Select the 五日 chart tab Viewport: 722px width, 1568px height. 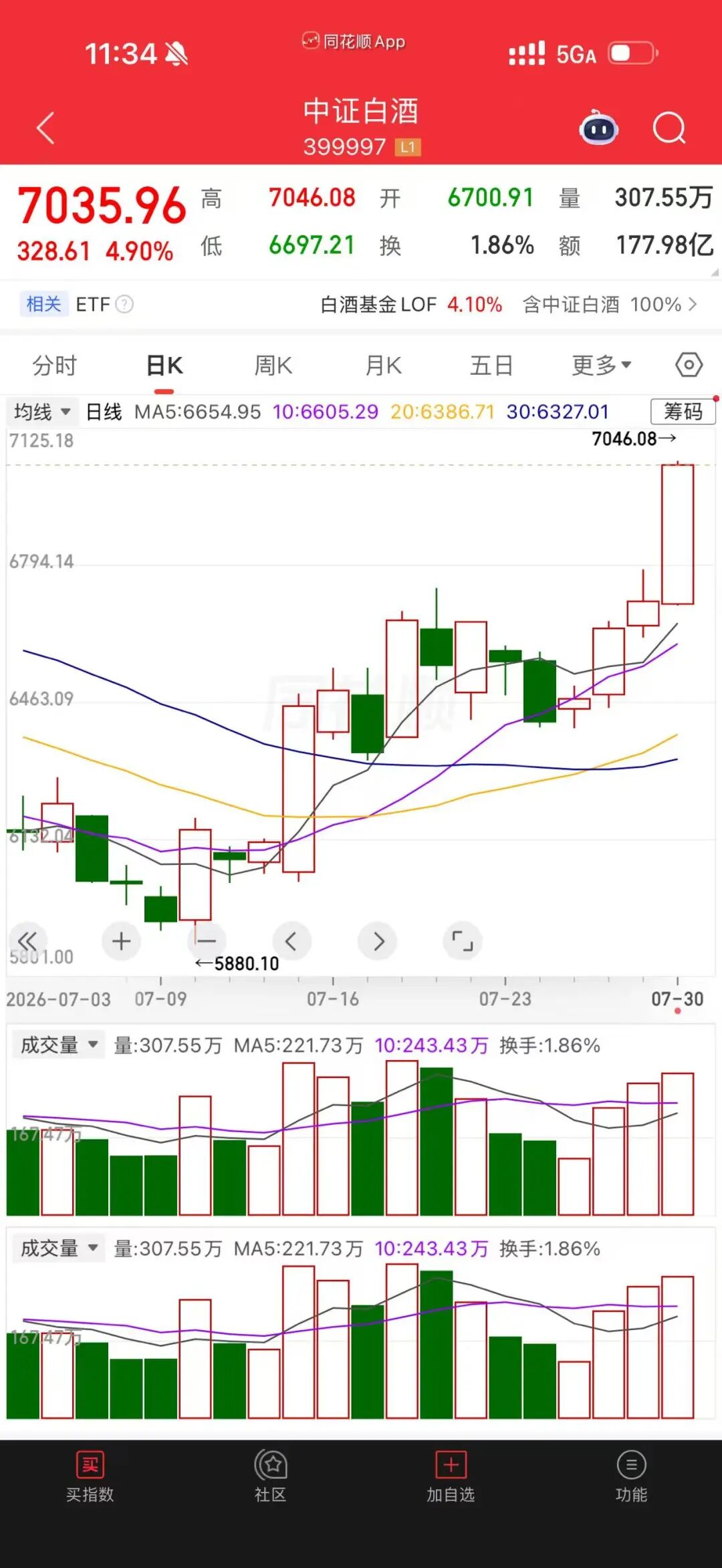pyautogui.click(x=491, y=366)
